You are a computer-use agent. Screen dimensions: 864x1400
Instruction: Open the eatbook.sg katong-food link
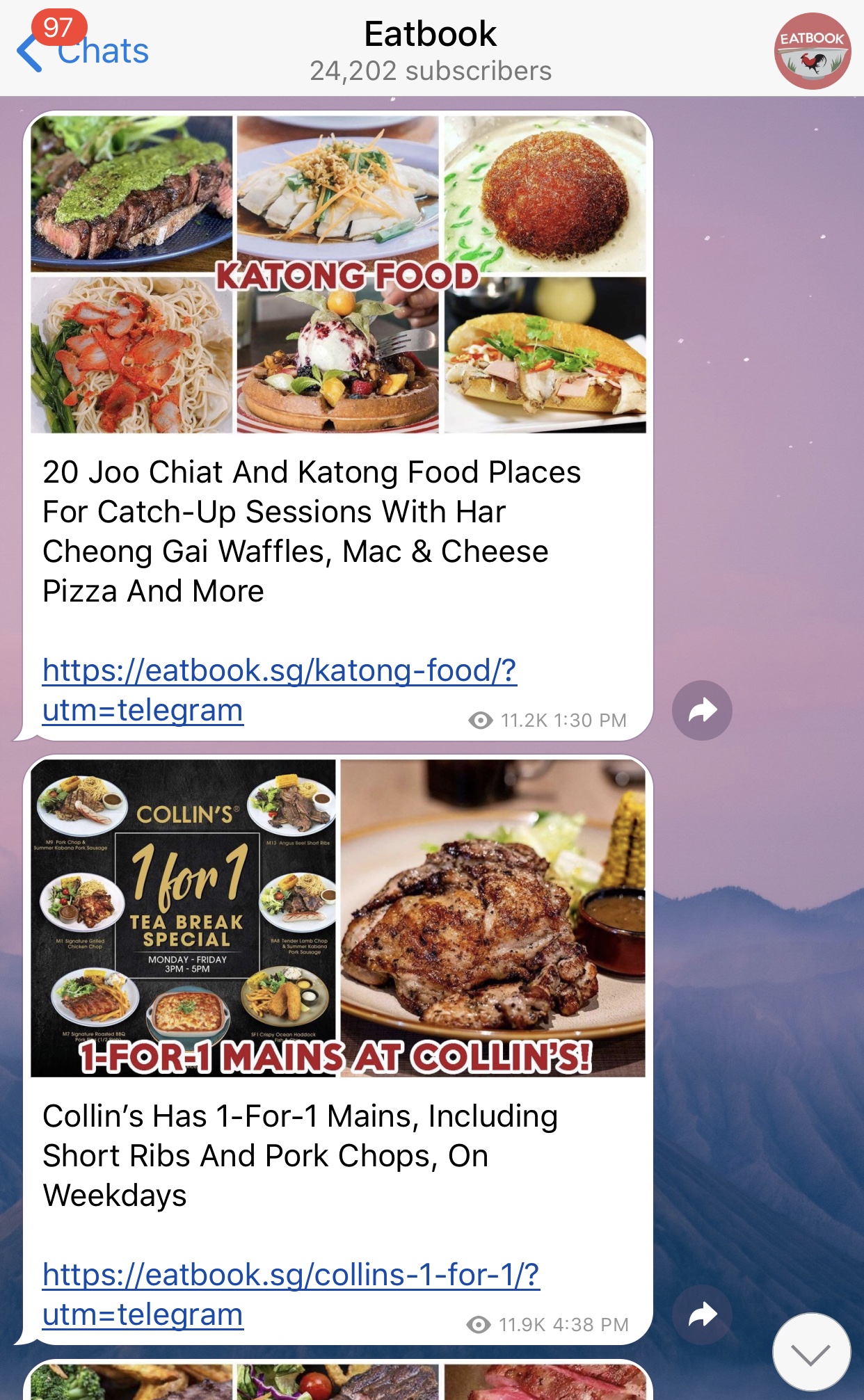coord(278,672)
